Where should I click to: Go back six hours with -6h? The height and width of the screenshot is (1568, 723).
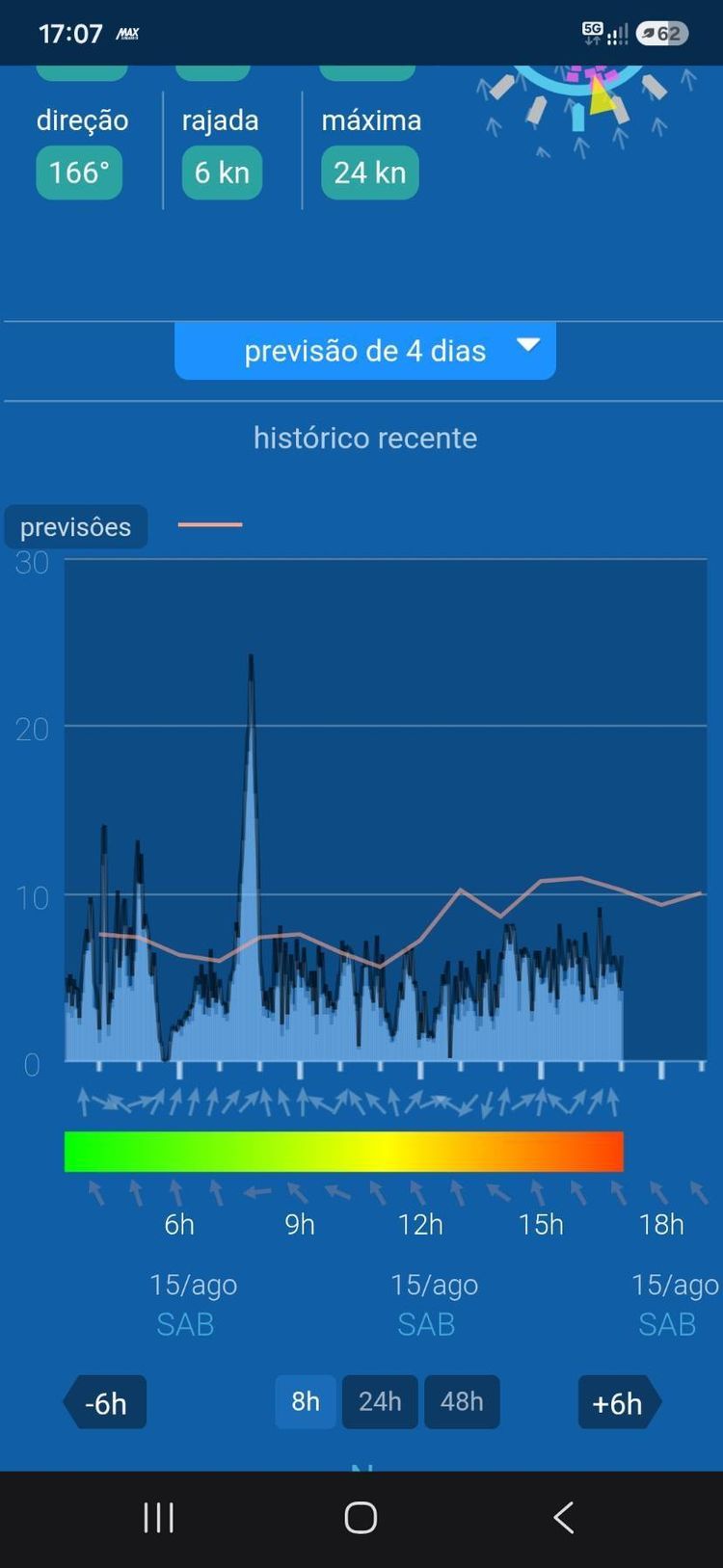pyautogui.click(x=105, y=1402)
